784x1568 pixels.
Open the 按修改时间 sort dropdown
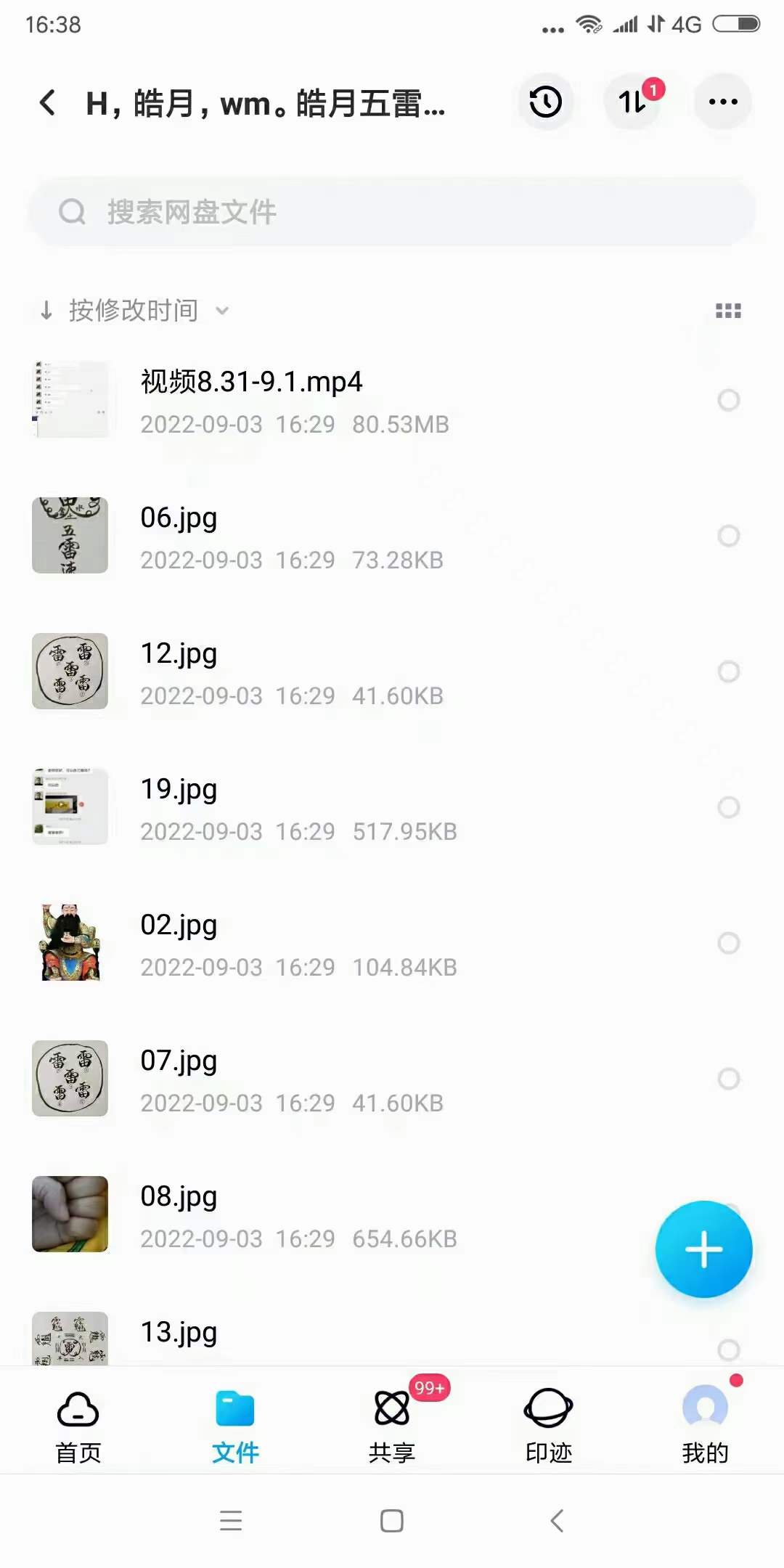pos(133,310)
